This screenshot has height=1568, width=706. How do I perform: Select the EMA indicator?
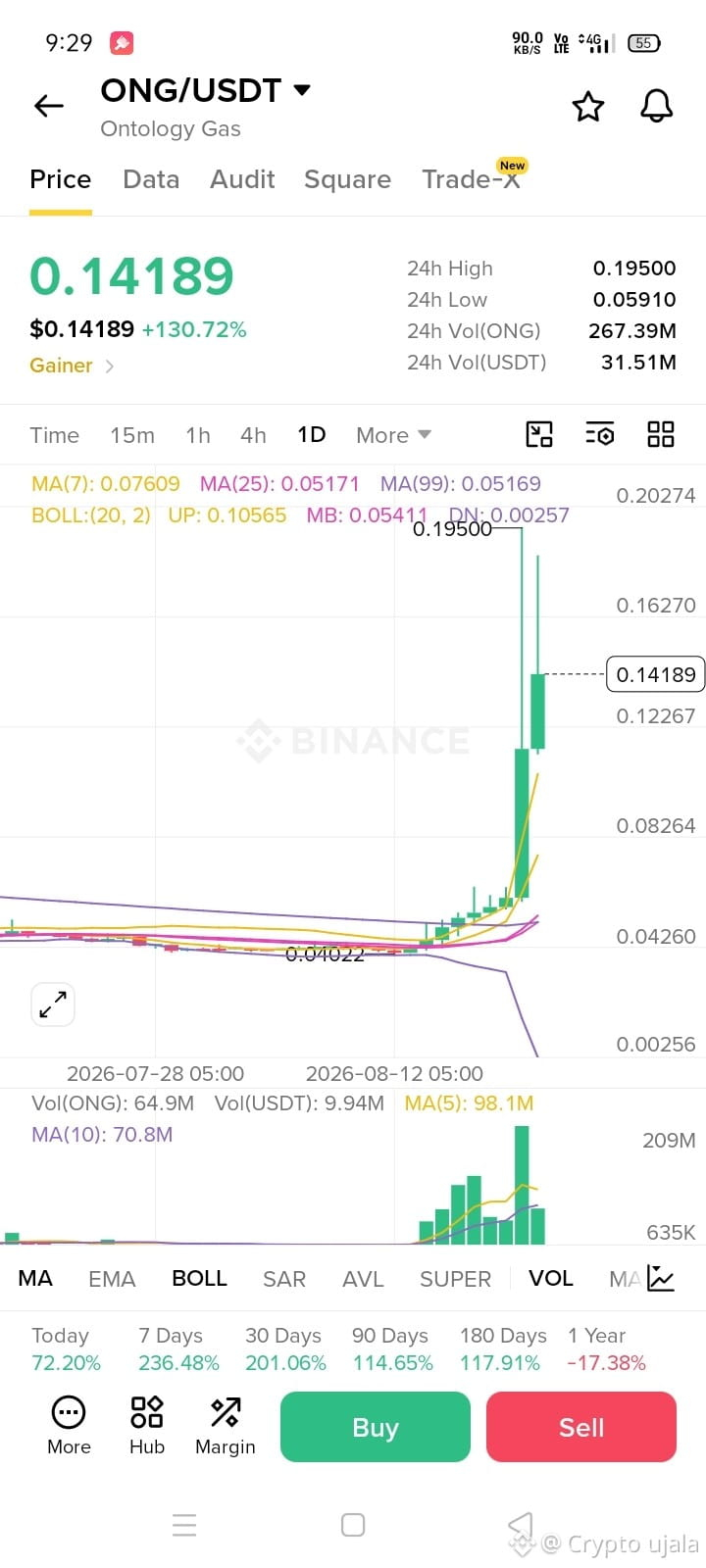(112, 1279)
